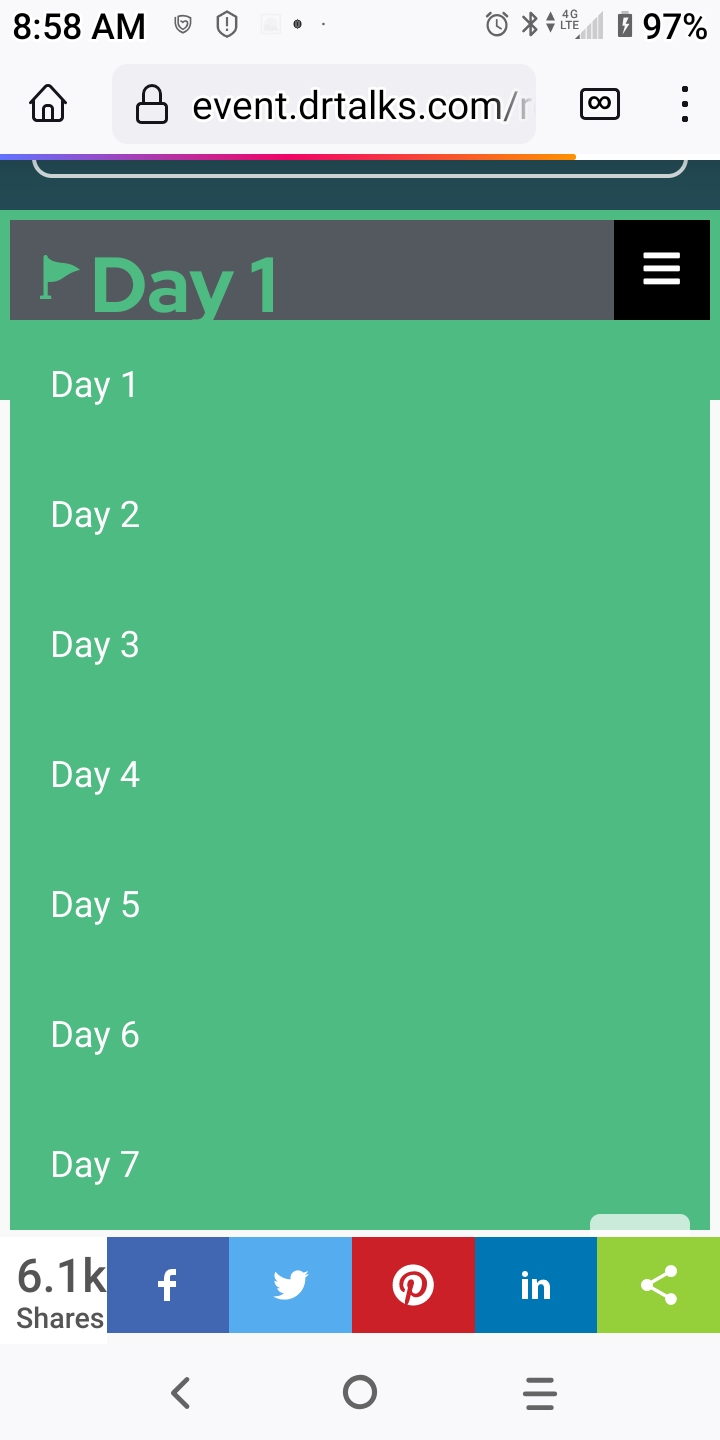Screen dimensions: 720x1440
Task: Share this page on Facebook
Action: coord(168,1285)
